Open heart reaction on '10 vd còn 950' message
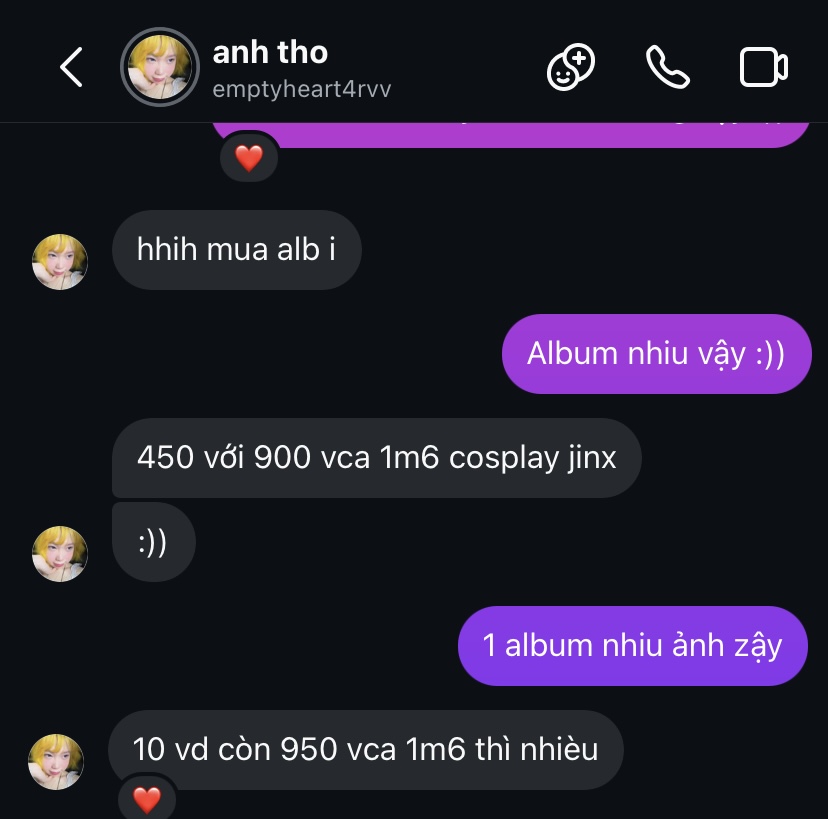Screen dimensions: 828x819 coord(147,799)
